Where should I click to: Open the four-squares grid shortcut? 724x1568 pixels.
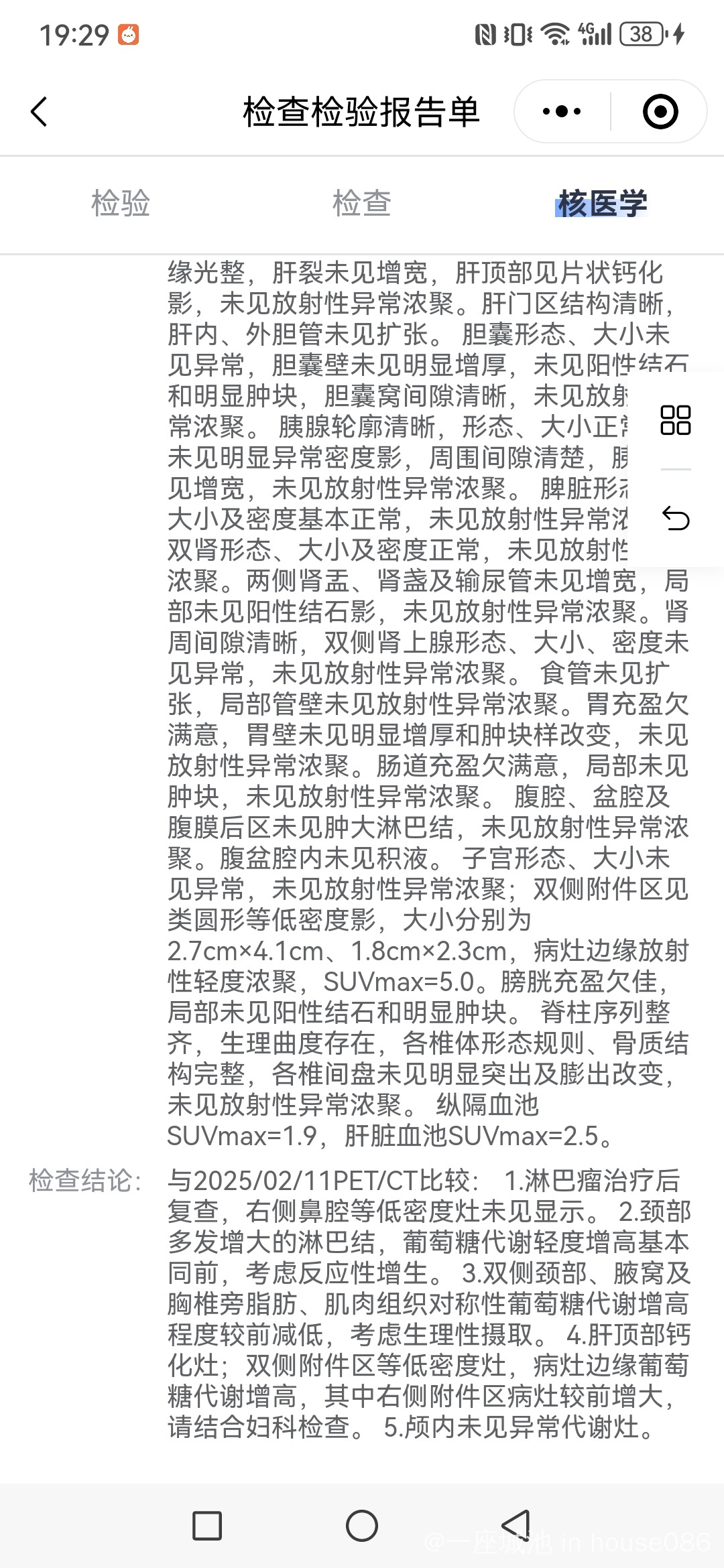click(x=676, y=420)
